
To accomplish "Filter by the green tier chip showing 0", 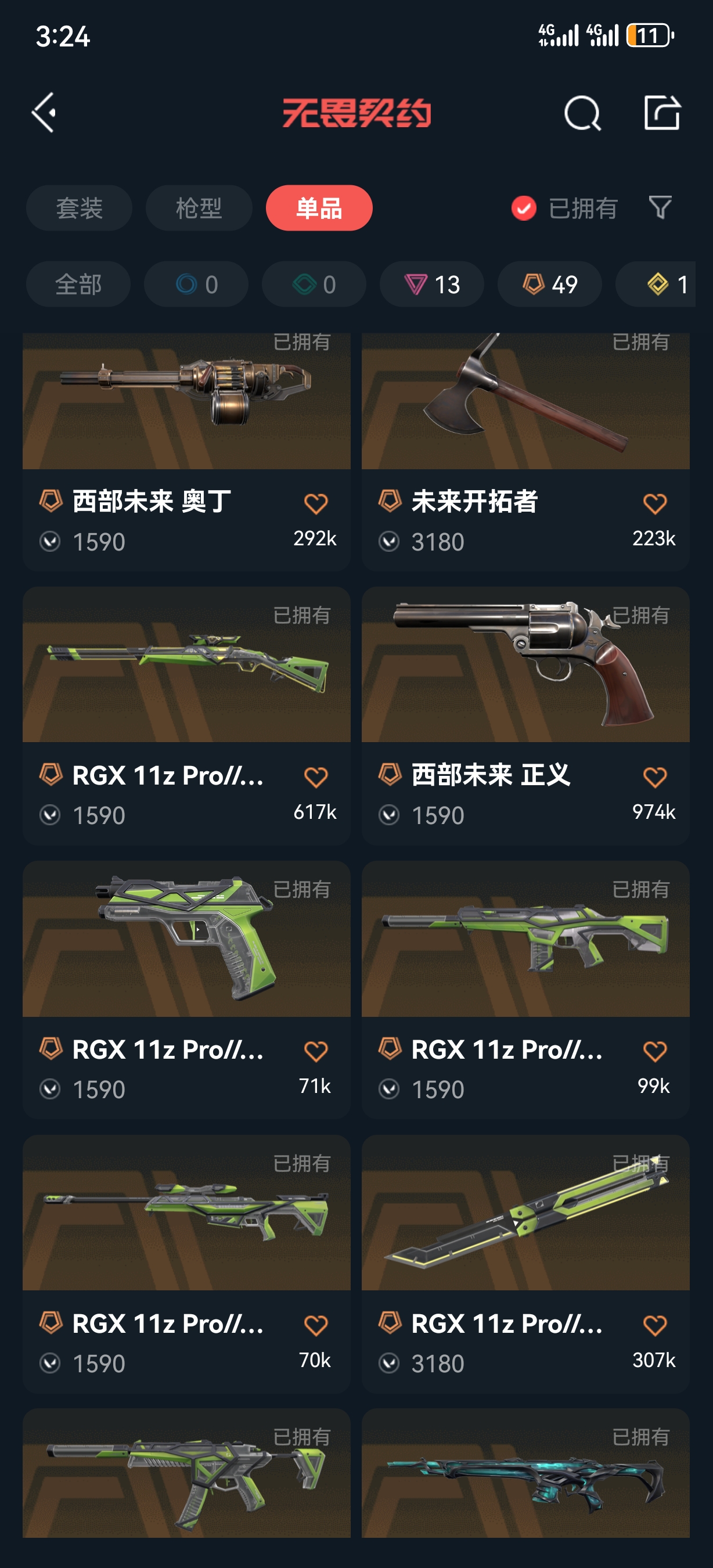I will click(x=314, y=284).
